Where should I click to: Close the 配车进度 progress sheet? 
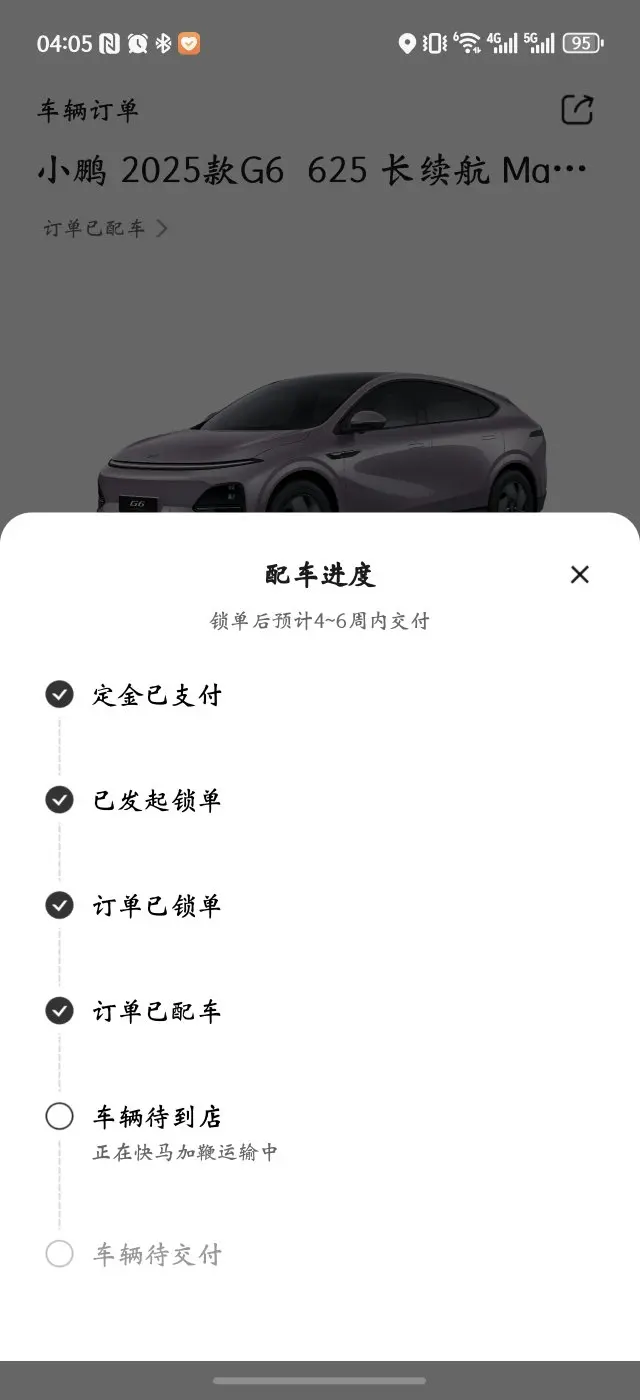580,574
